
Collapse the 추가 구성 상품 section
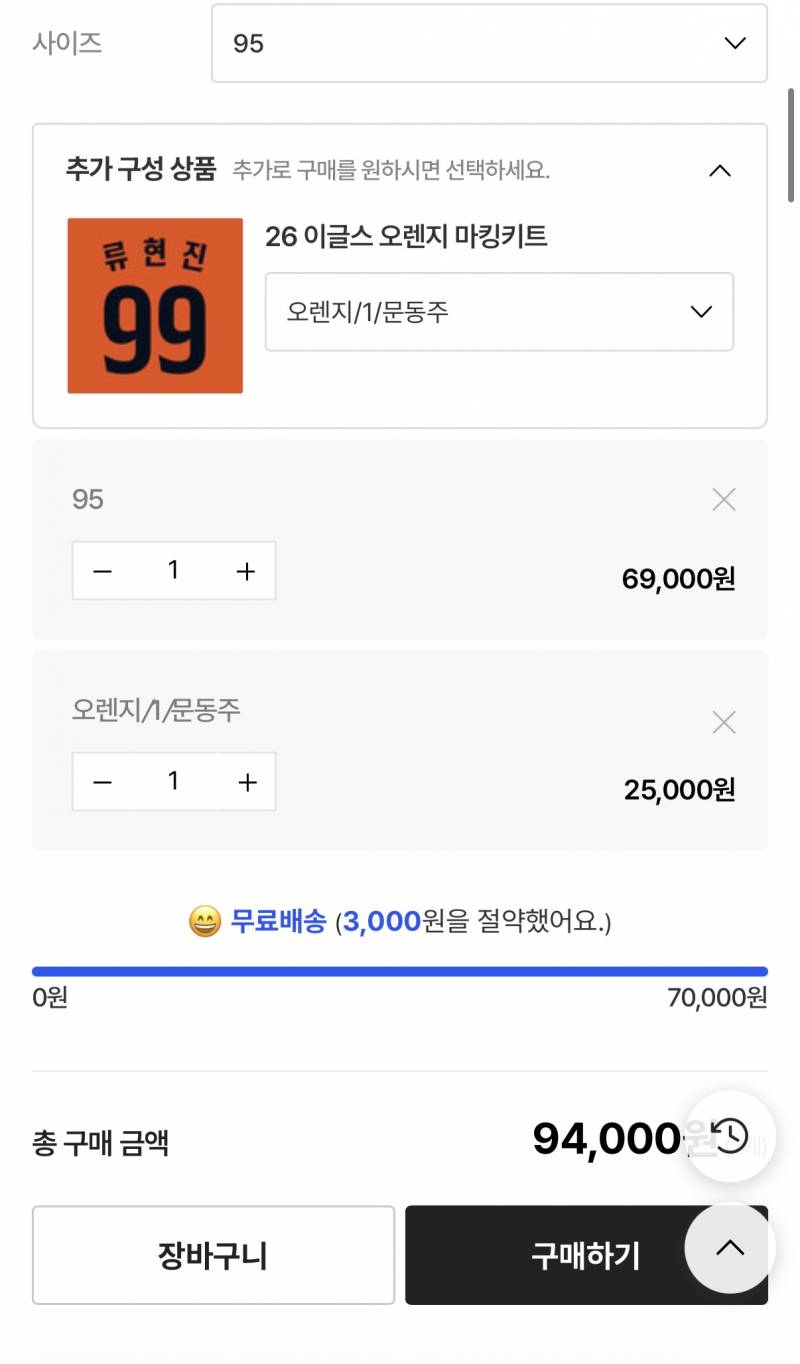(720, 170)
